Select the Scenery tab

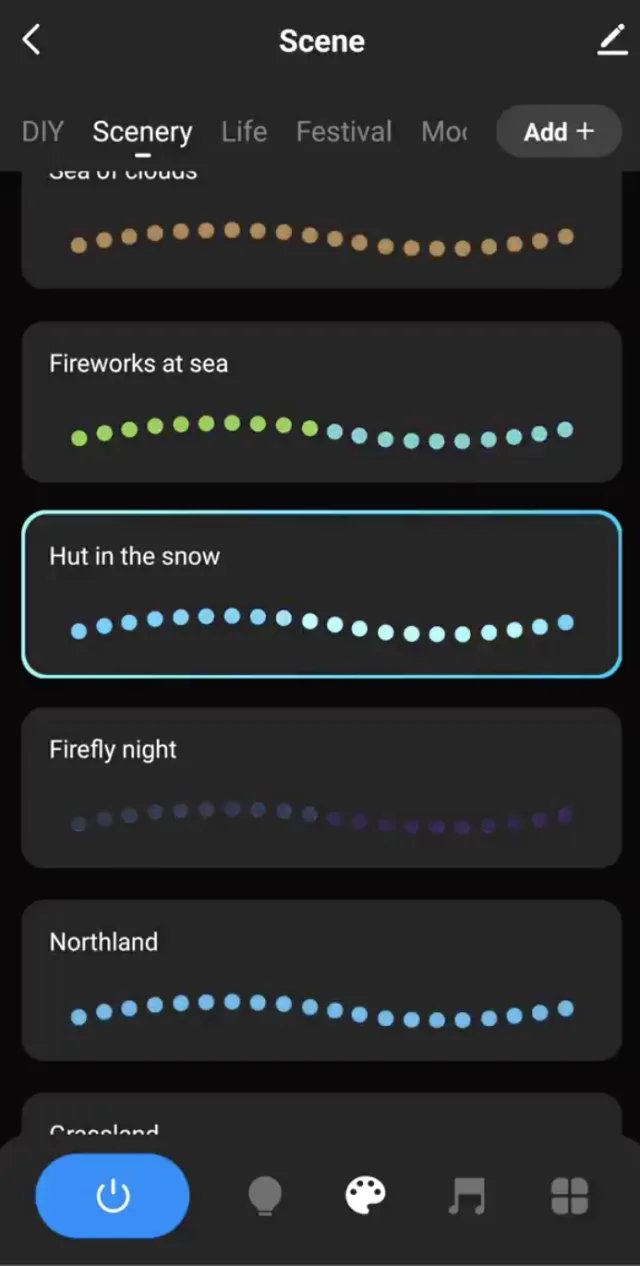(x=142, y=132)
